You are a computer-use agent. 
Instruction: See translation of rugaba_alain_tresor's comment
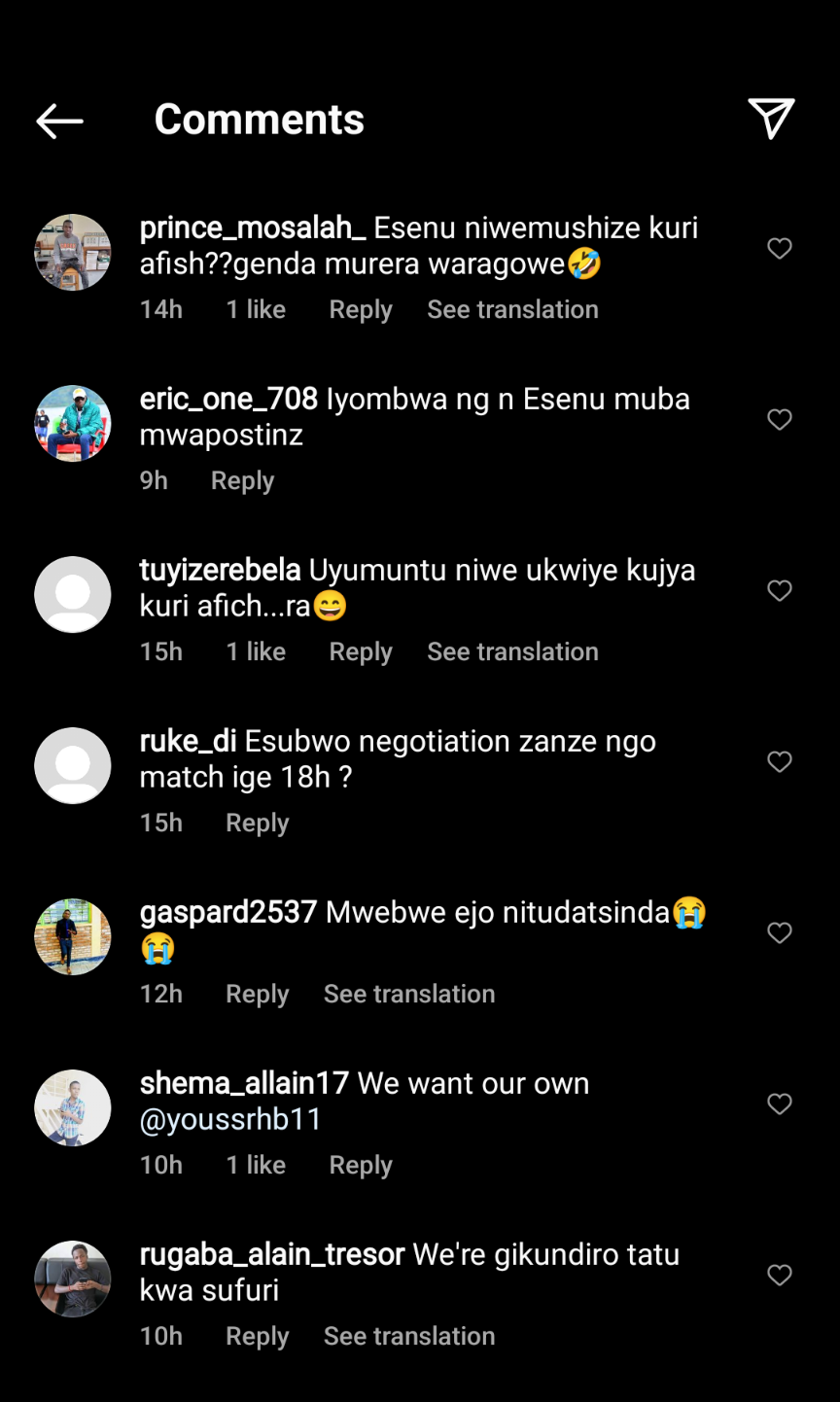pyautogui.click(x=408, y=1336)
